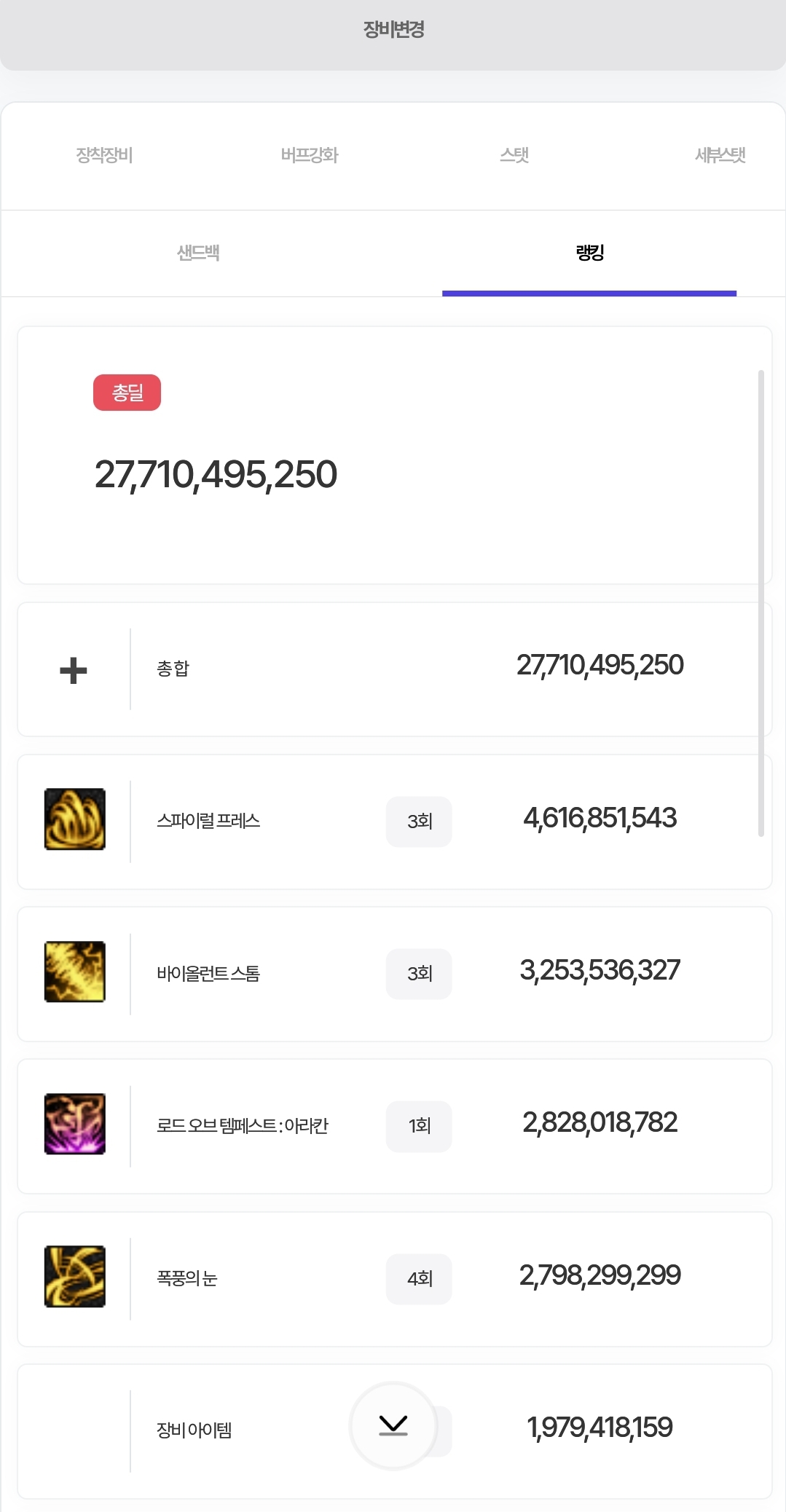The height and width of the screenshot is (1512, 786).
Task: Go to the 세부스탯 tab
Action: pos(720,155)
